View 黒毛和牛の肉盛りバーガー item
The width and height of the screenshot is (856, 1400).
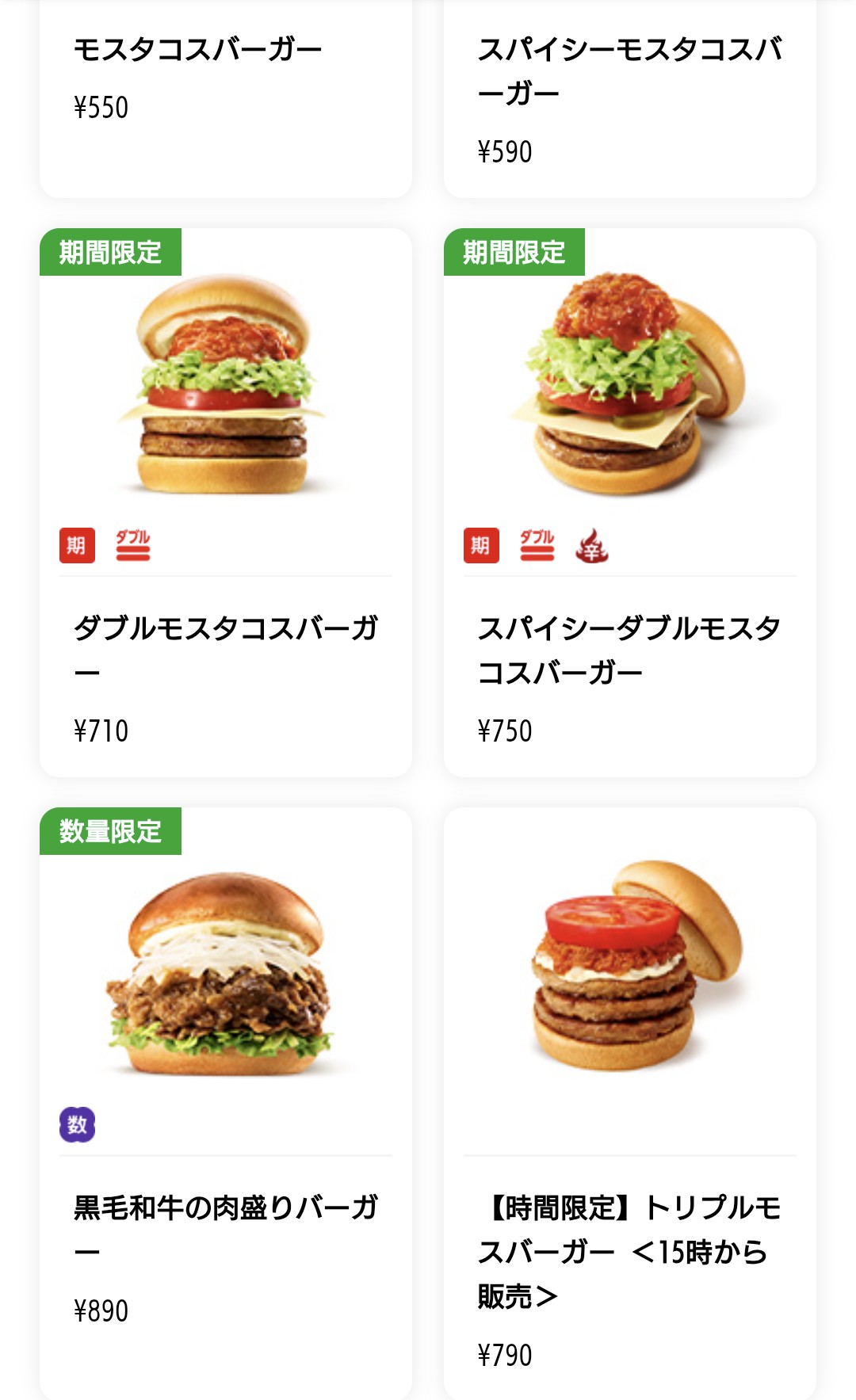[x=226, y=1103]
